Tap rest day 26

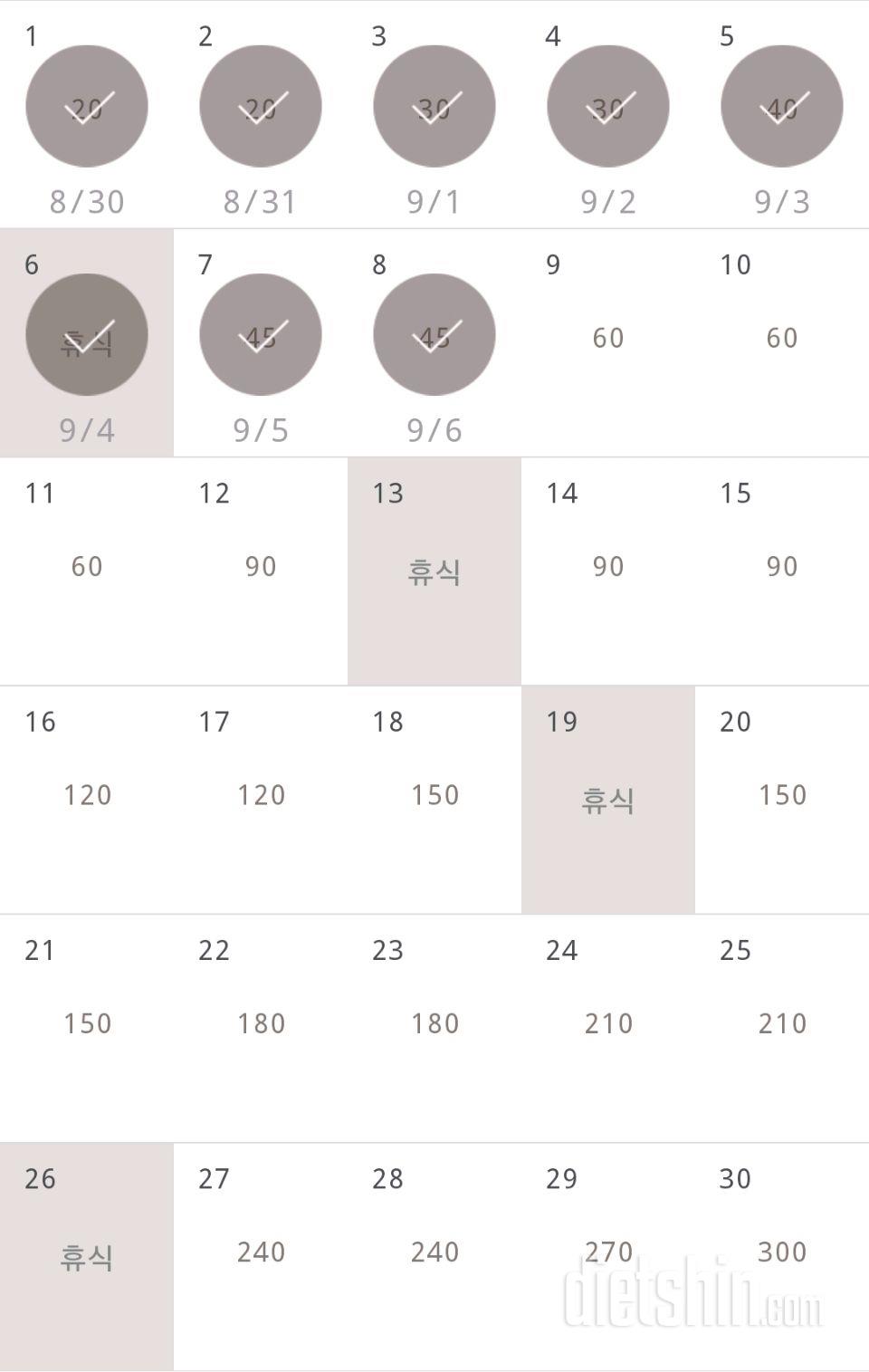tap(87, 1257)
